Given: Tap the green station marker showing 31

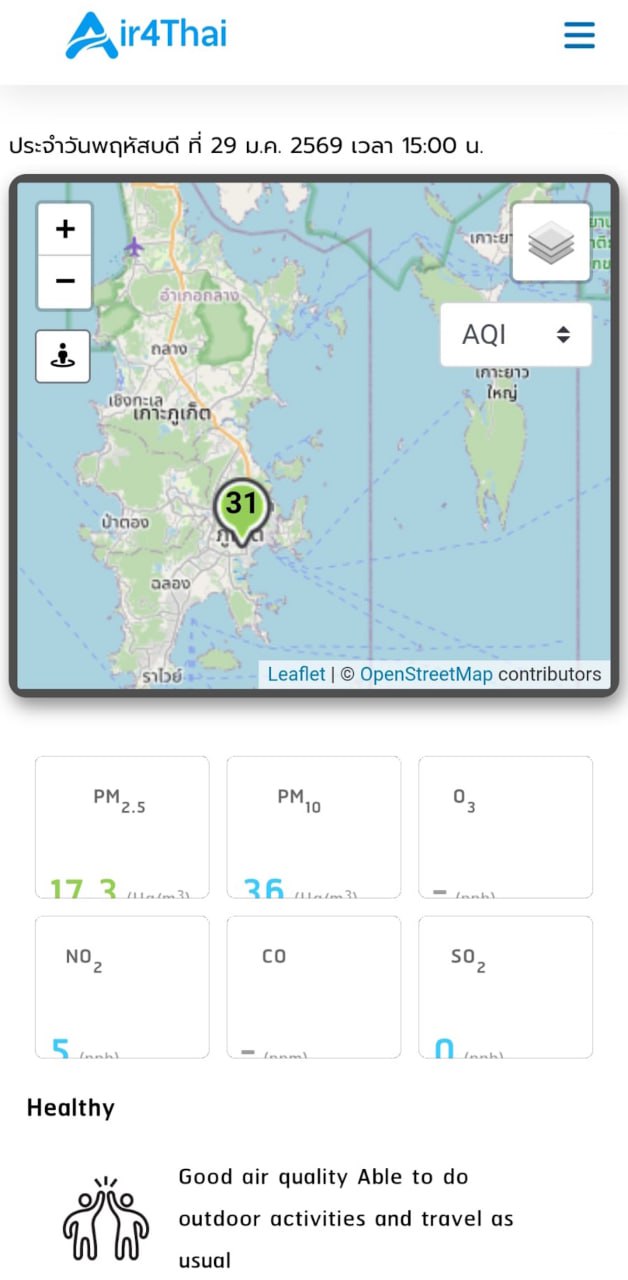Looking at the screenshot, I should 241,507.
